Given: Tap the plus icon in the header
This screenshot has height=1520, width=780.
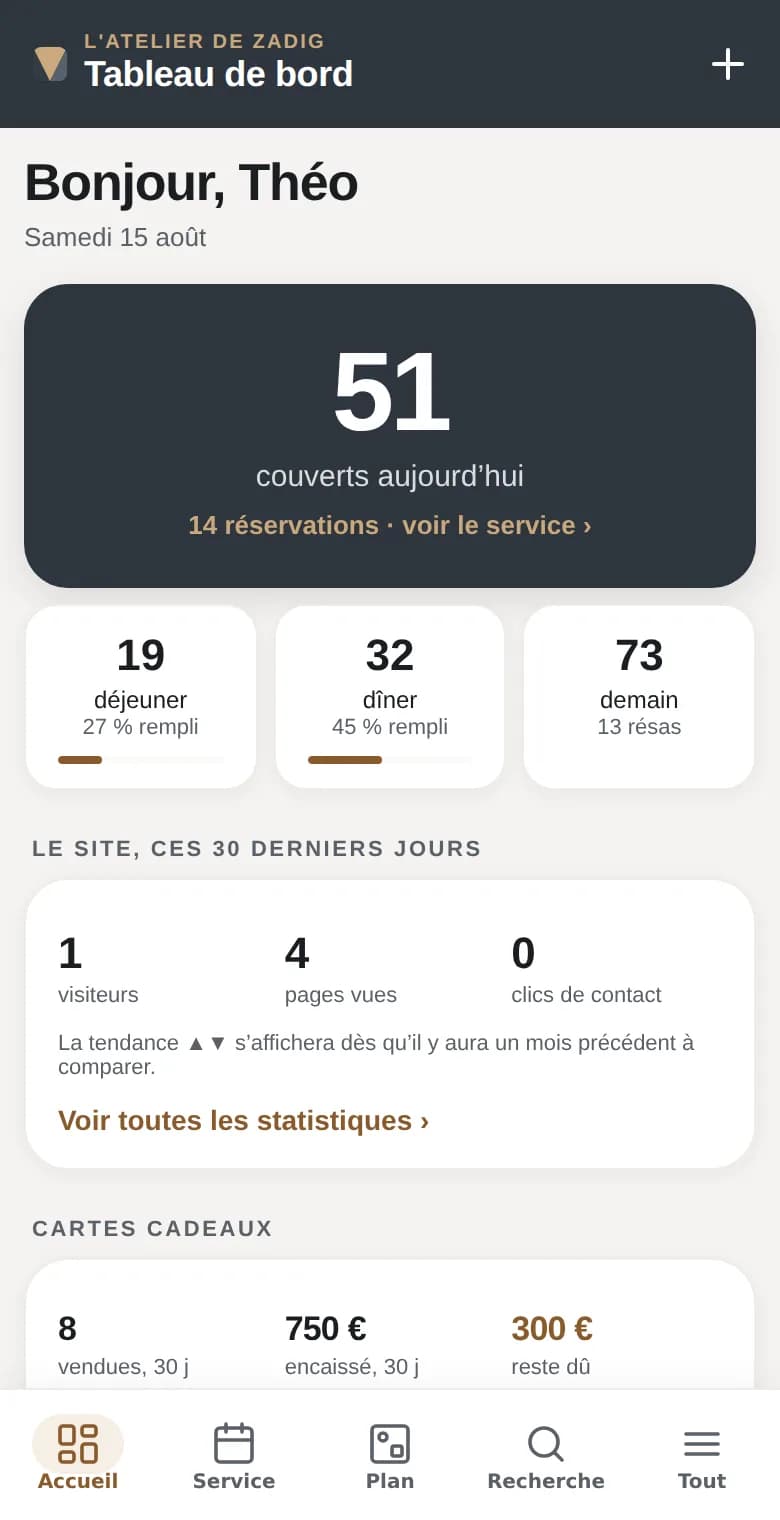Looking at the screenshot, I should pyautogui.click(x=728, y=64).
